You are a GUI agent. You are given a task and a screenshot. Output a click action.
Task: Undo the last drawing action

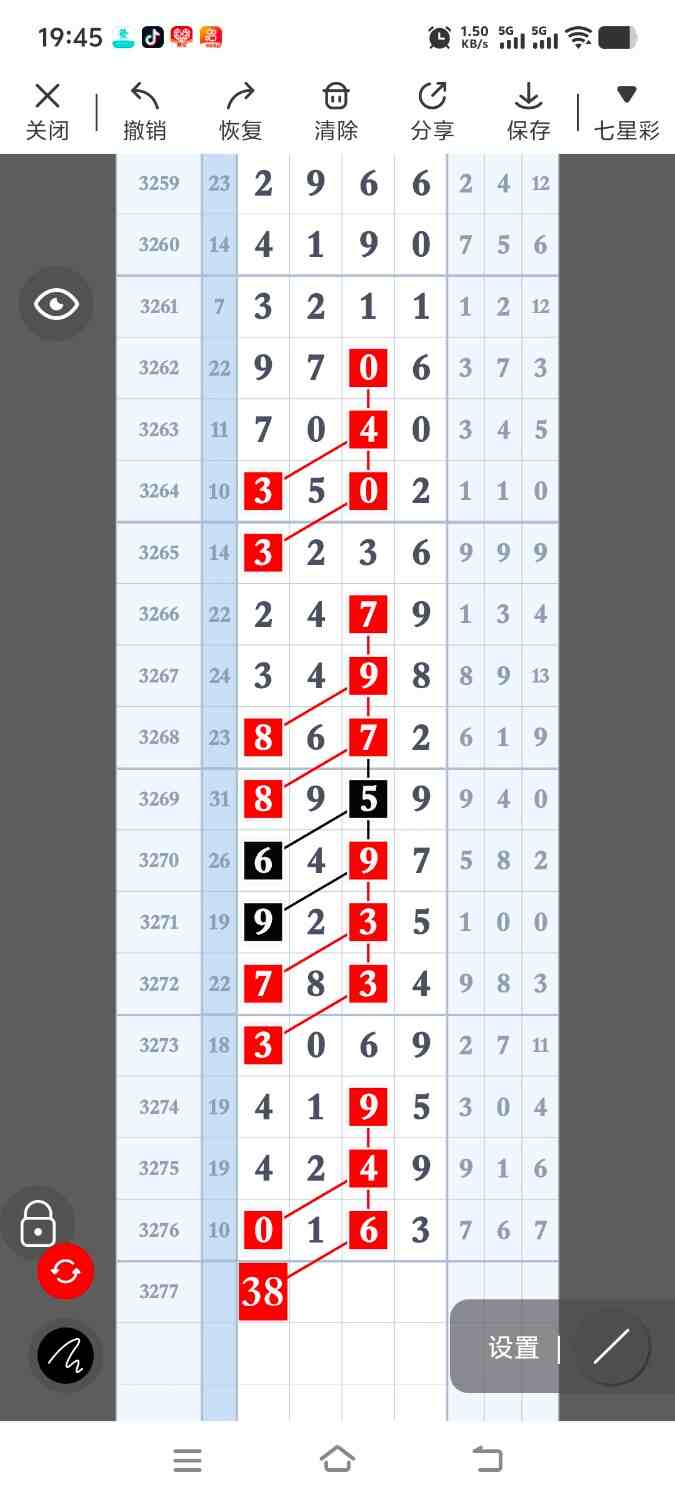[x=144, y=111]
